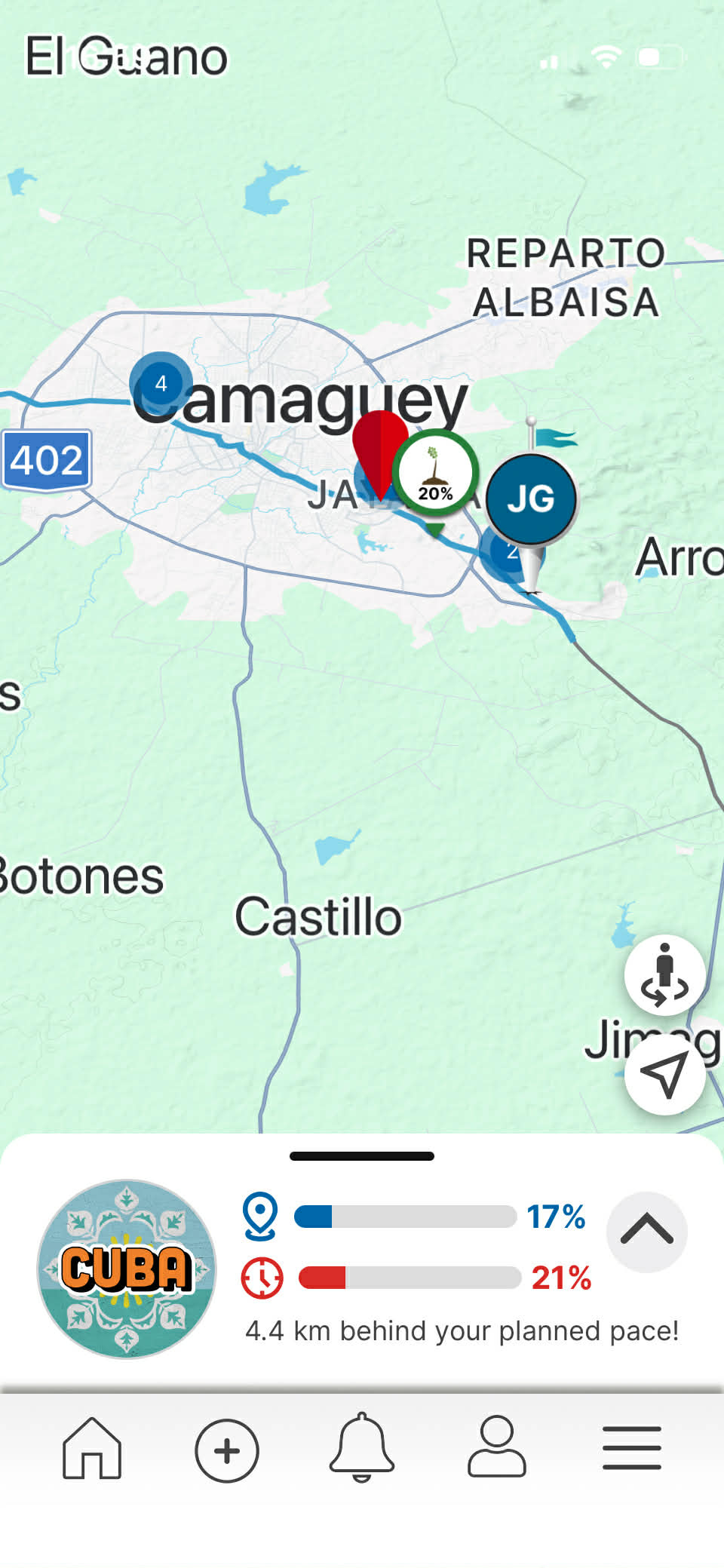This screenshot has width=724, height=1568.
Task: Select the JG avatar marker on the map
Action: click(x=531, y=499)
